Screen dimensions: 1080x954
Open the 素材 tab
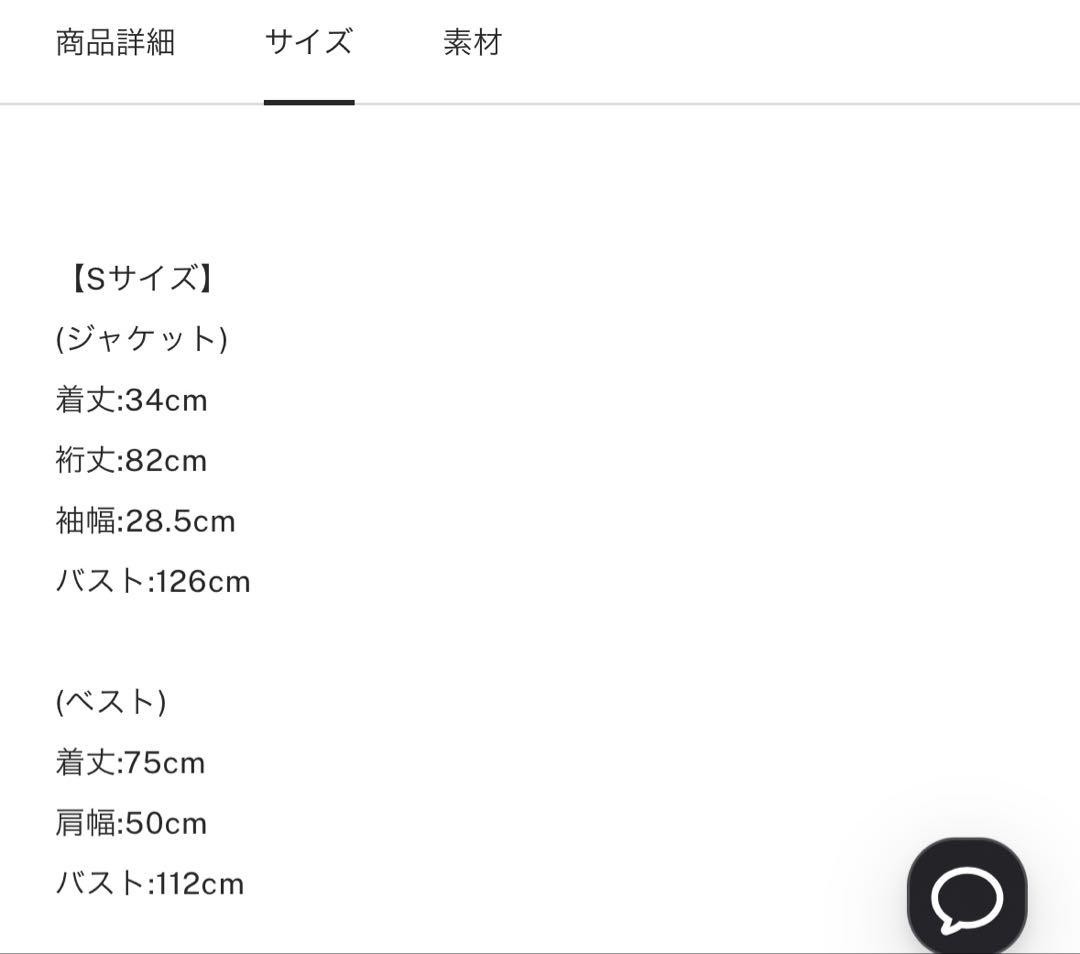tap(472, 43)
